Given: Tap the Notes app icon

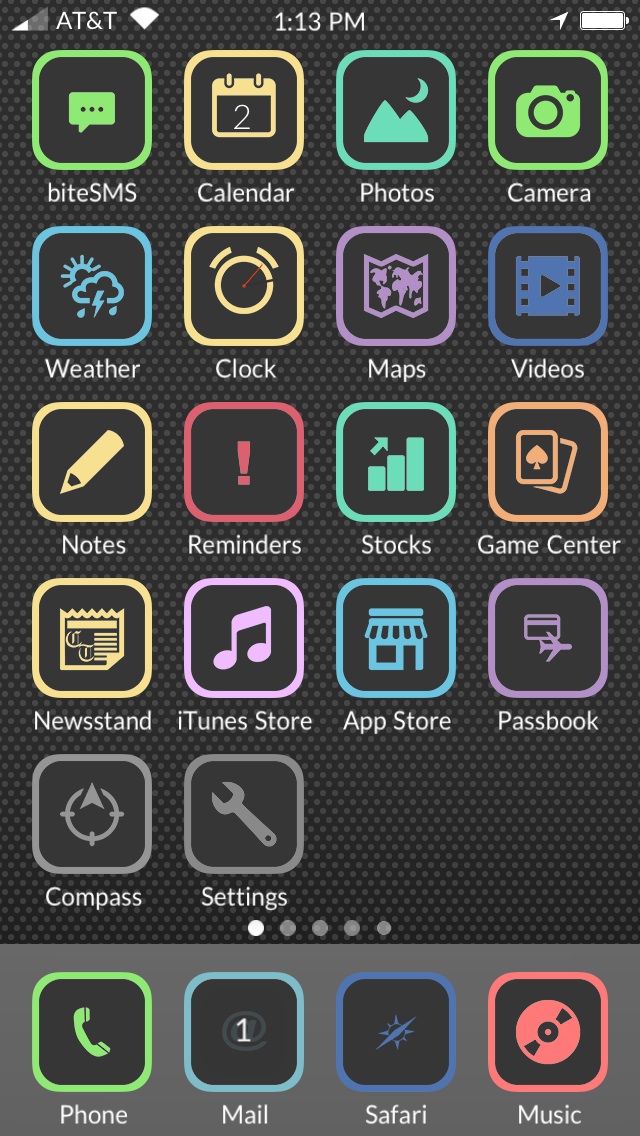Looking at the screenshot, I should coord(92,462).
